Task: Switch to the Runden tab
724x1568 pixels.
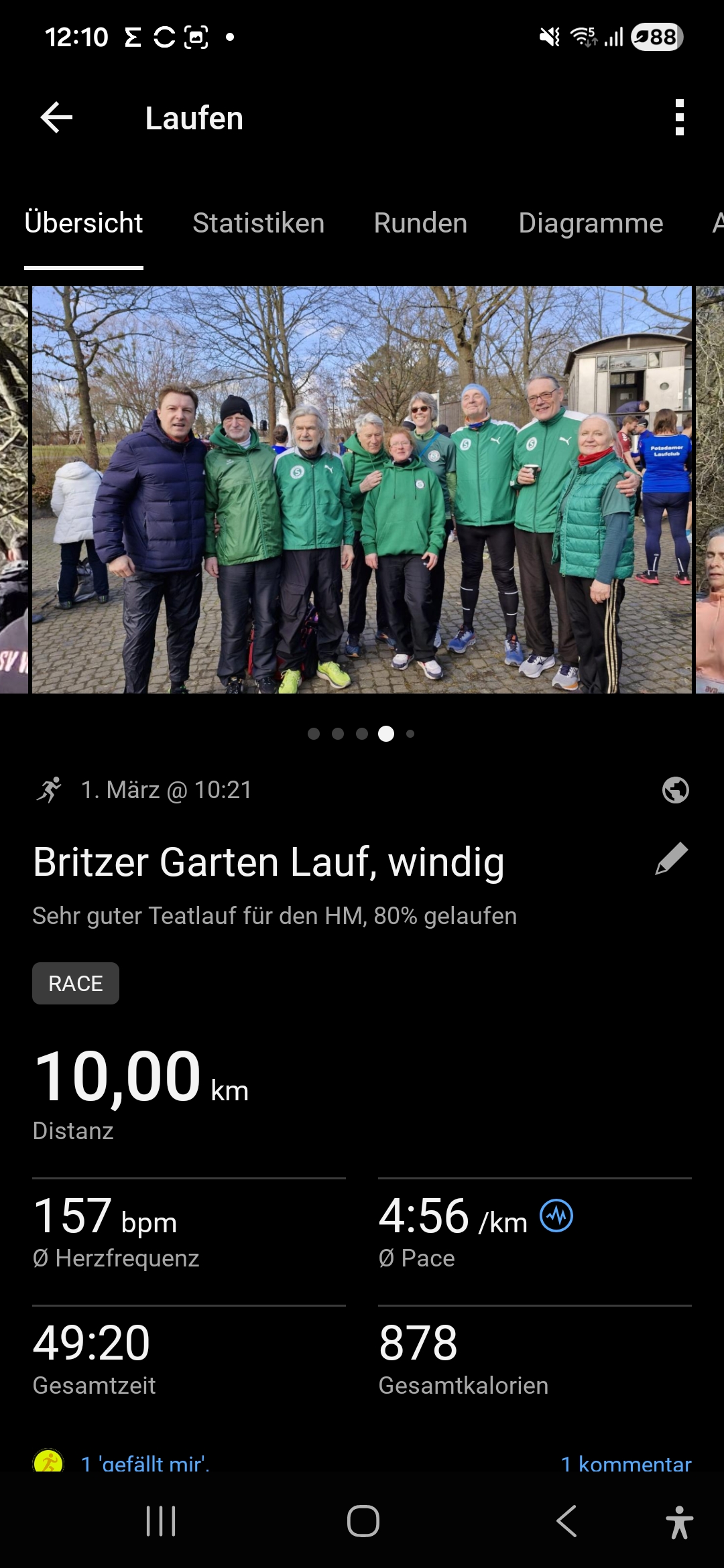Action: point(420,223)
